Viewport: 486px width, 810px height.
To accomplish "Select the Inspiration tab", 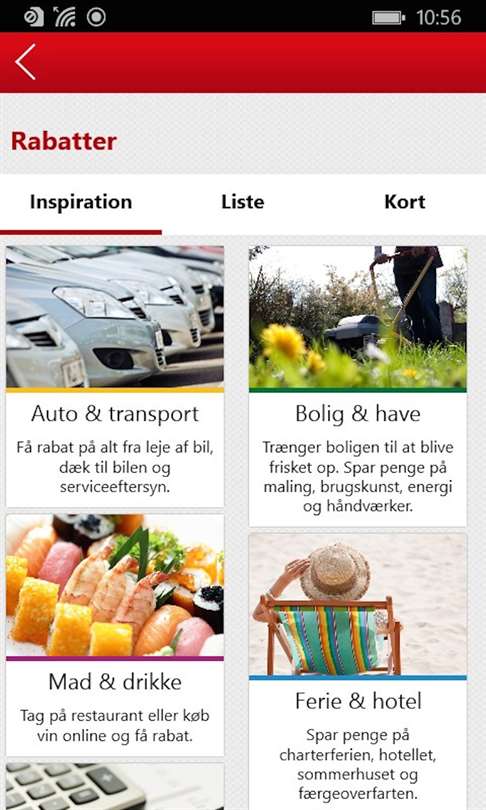I will pos(81,202).
